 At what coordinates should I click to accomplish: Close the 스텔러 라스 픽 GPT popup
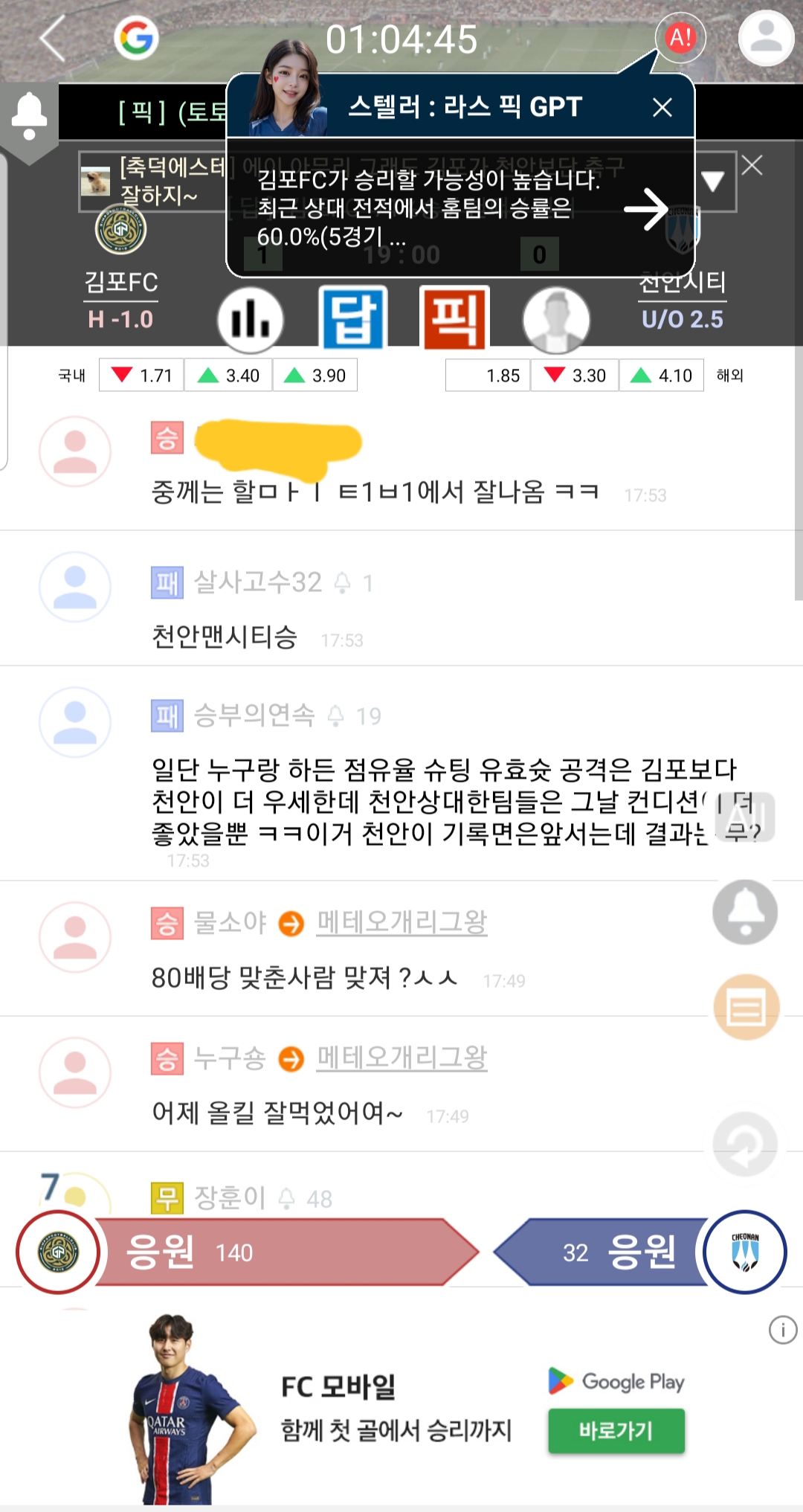pos(662,107)
